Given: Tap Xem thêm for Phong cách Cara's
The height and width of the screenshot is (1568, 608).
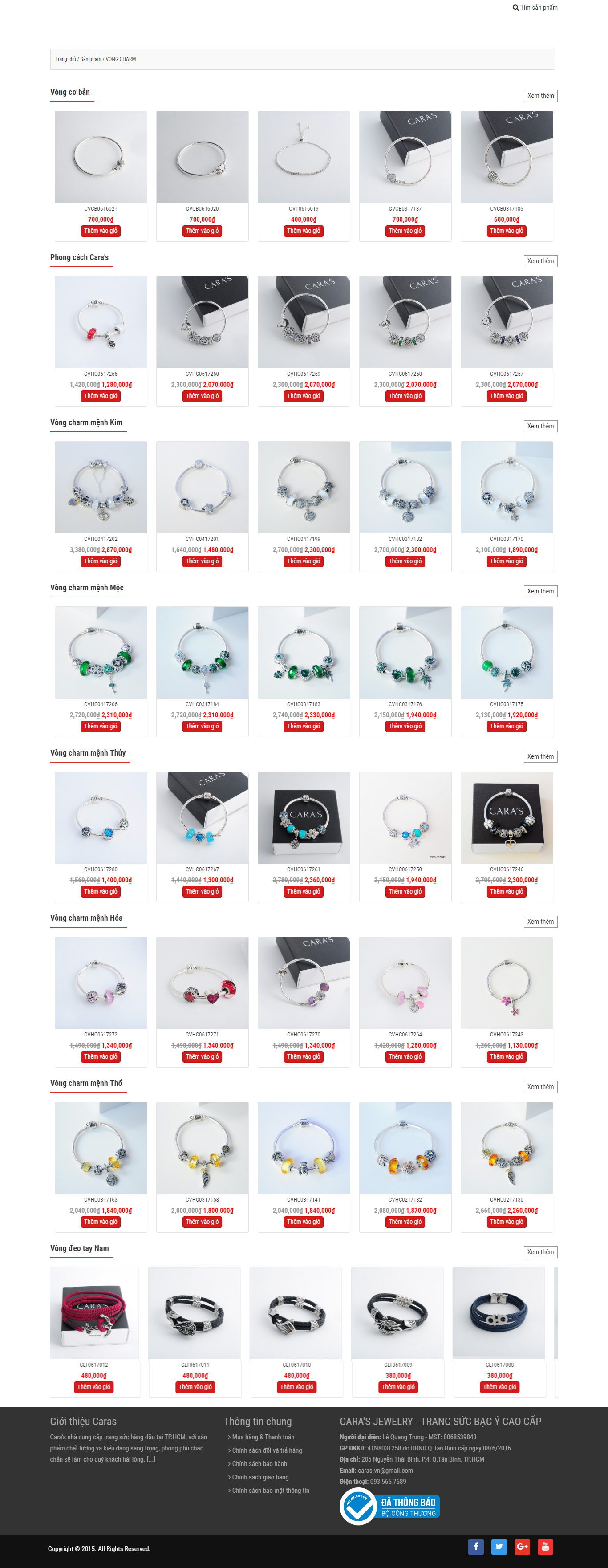Looking at the screenshot, I should pos(540,261).
